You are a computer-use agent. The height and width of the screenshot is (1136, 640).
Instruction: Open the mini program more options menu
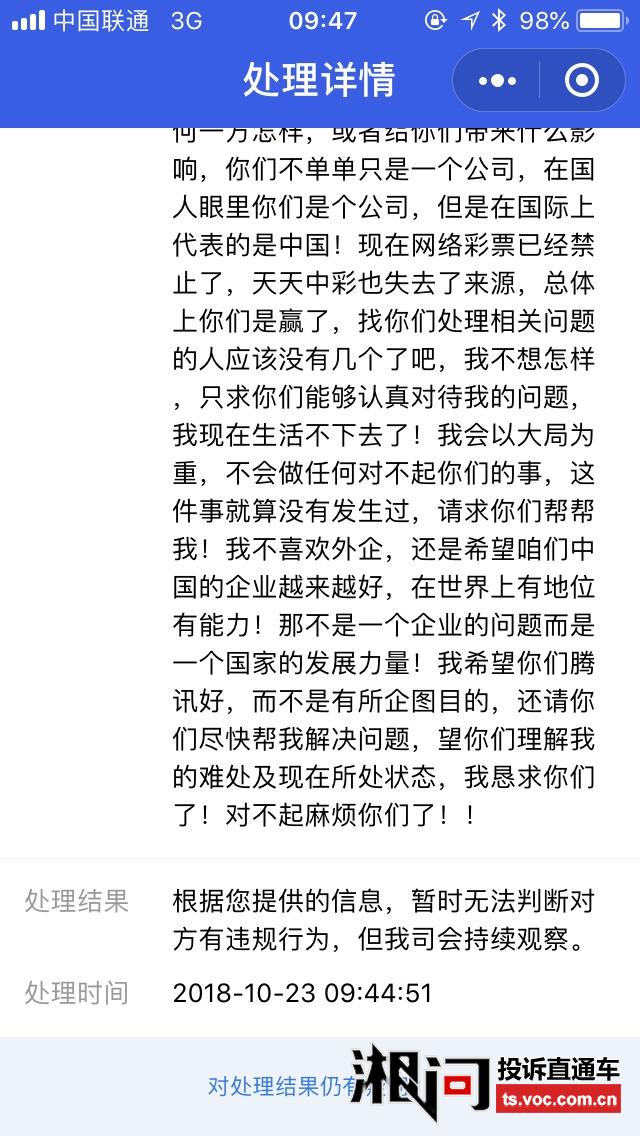click(x=497, y=80)
